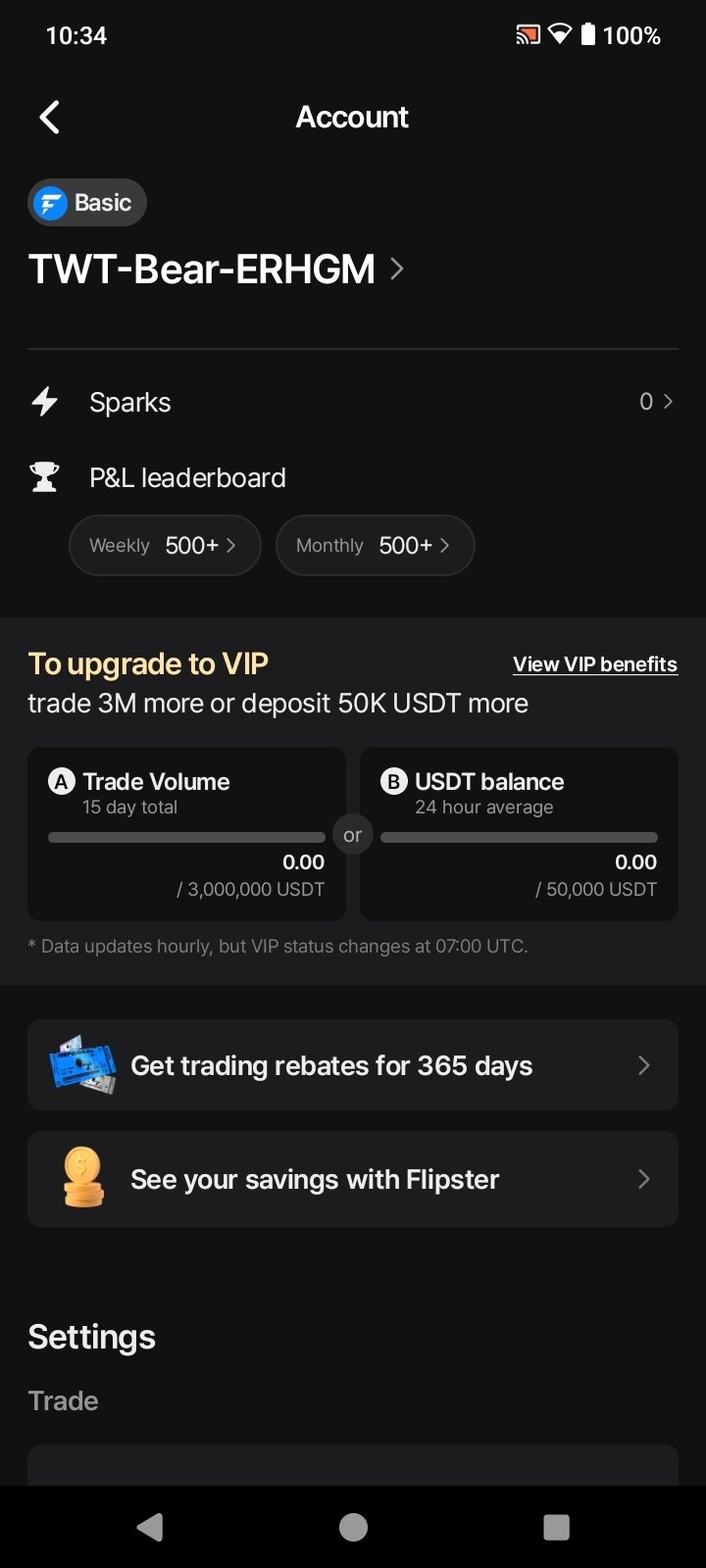Tap the P&L leaderboard trophy icon
The image size is (706, 1568).
click(44, 476)
